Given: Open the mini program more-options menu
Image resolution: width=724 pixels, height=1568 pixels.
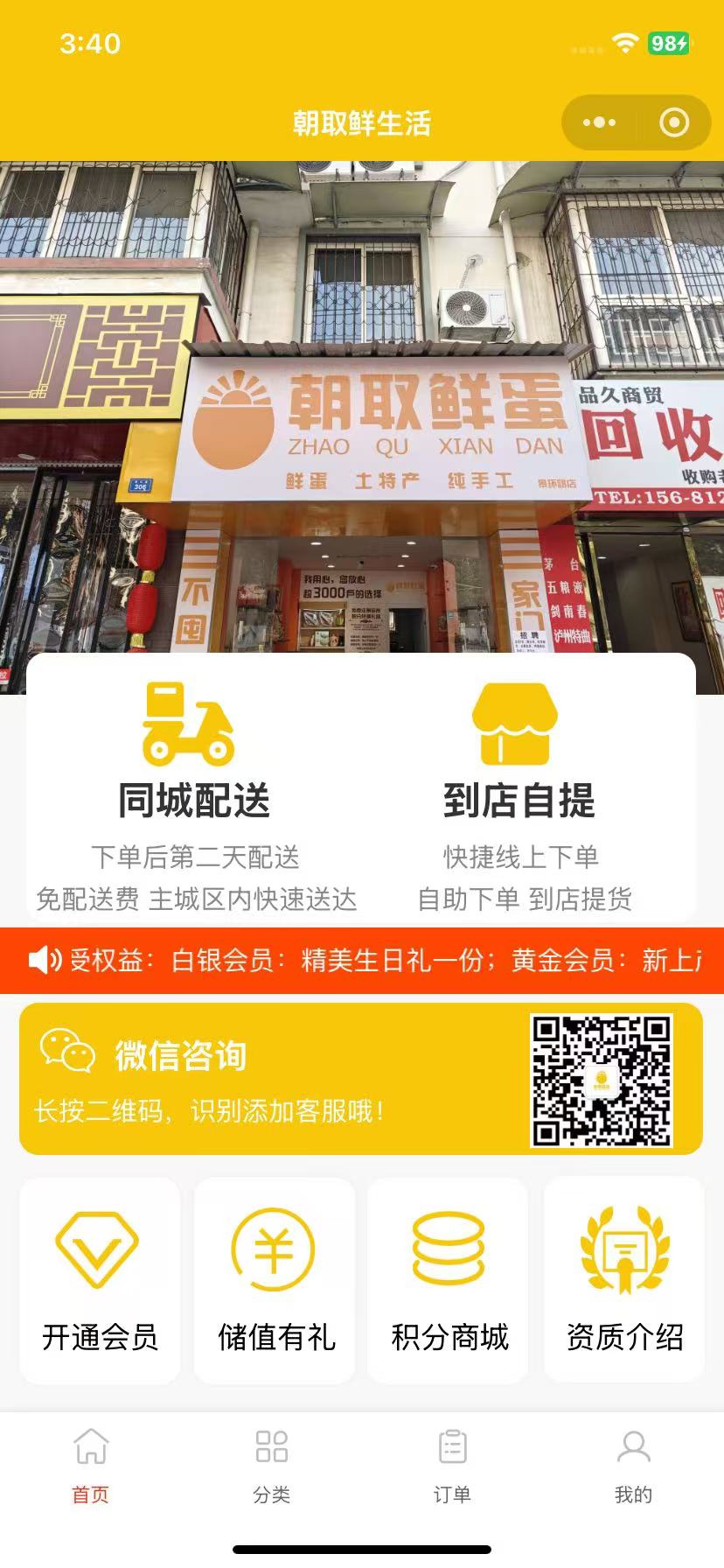Looking at the screenshot, I should (x=599, y=122).
